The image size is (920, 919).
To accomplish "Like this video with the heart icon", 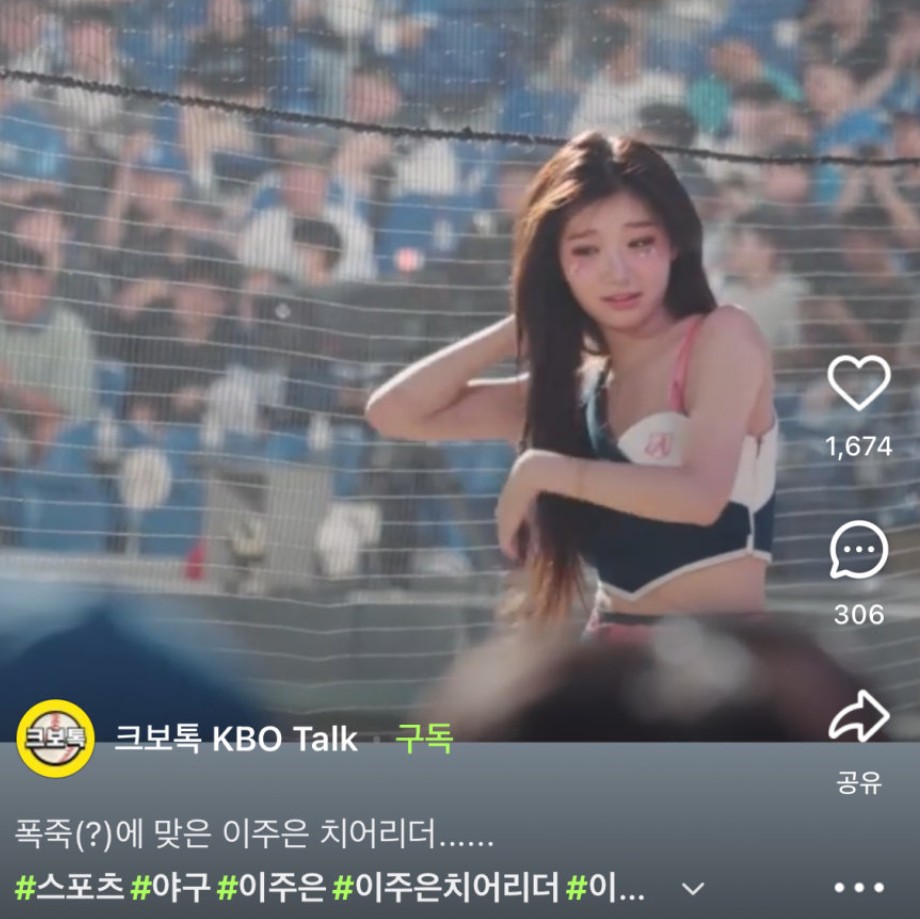I will [858, 384].
